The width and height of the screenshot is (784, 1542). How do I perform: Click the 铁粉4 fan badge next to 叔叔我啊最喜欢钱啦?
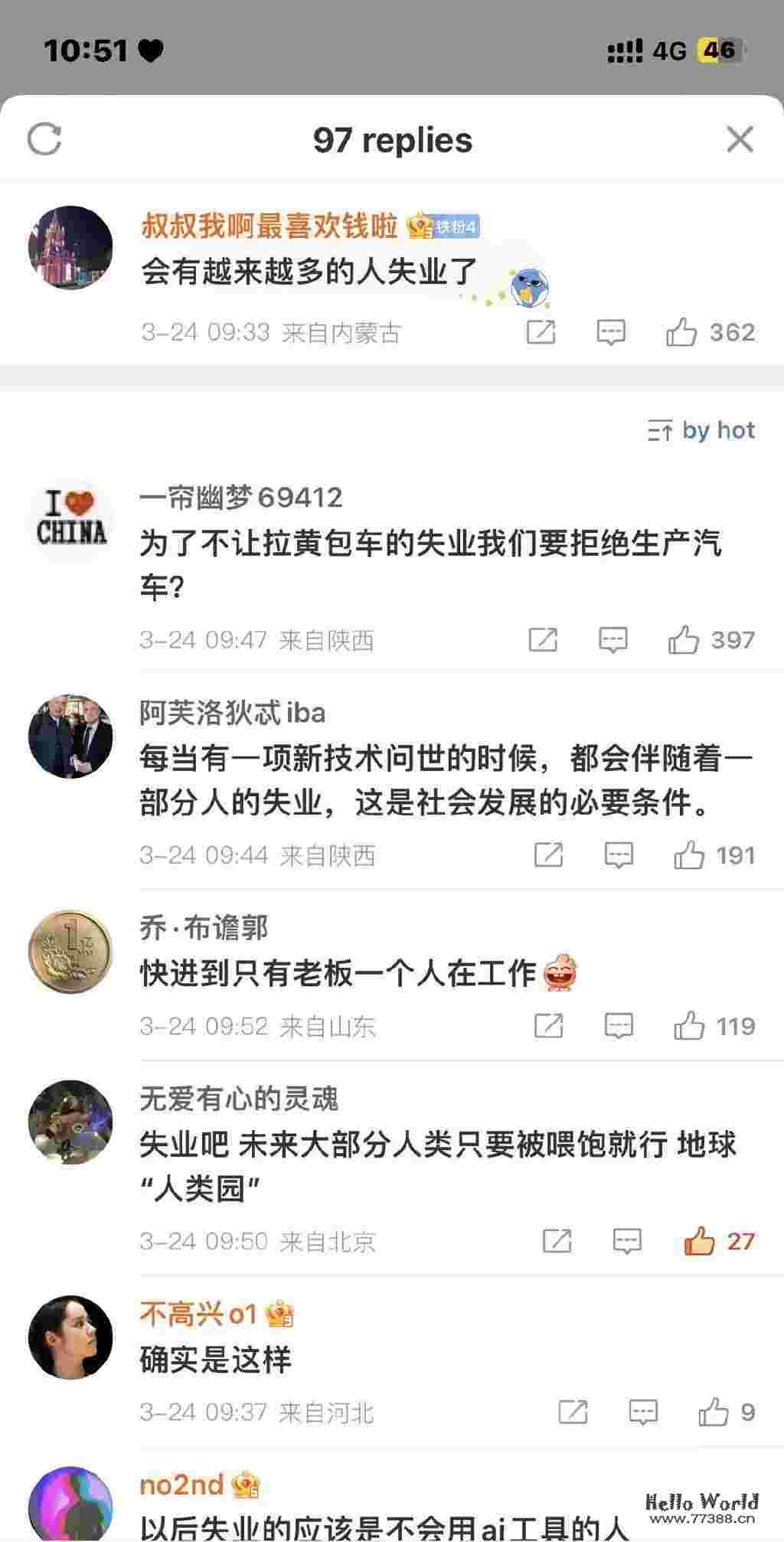tap(449, 227)
